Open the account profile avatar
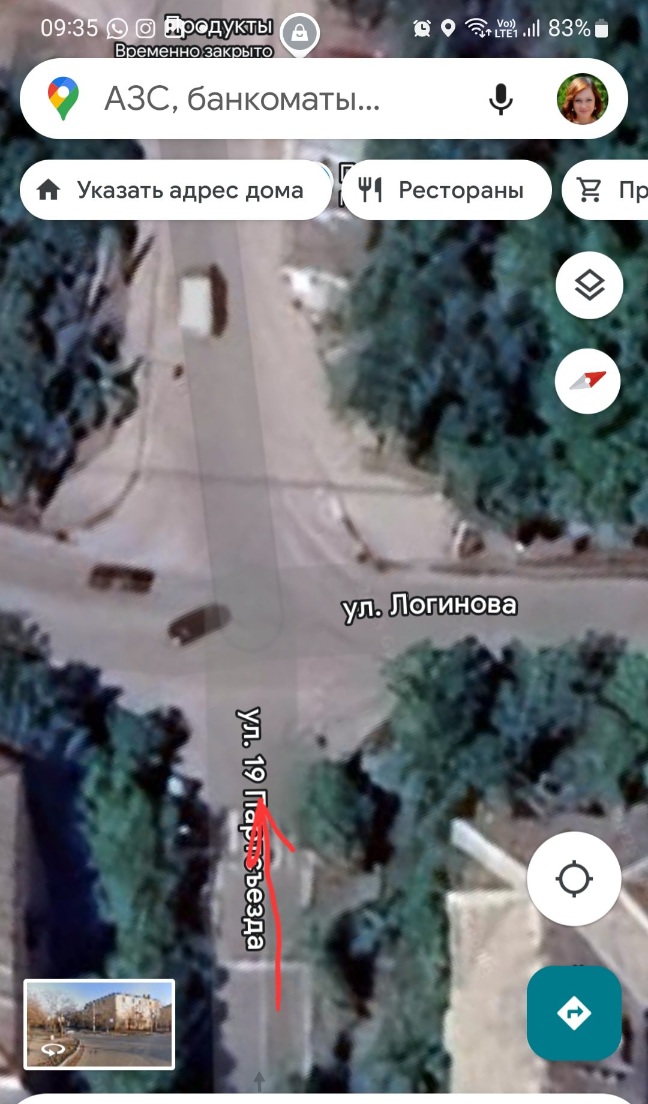 (581, 99)
